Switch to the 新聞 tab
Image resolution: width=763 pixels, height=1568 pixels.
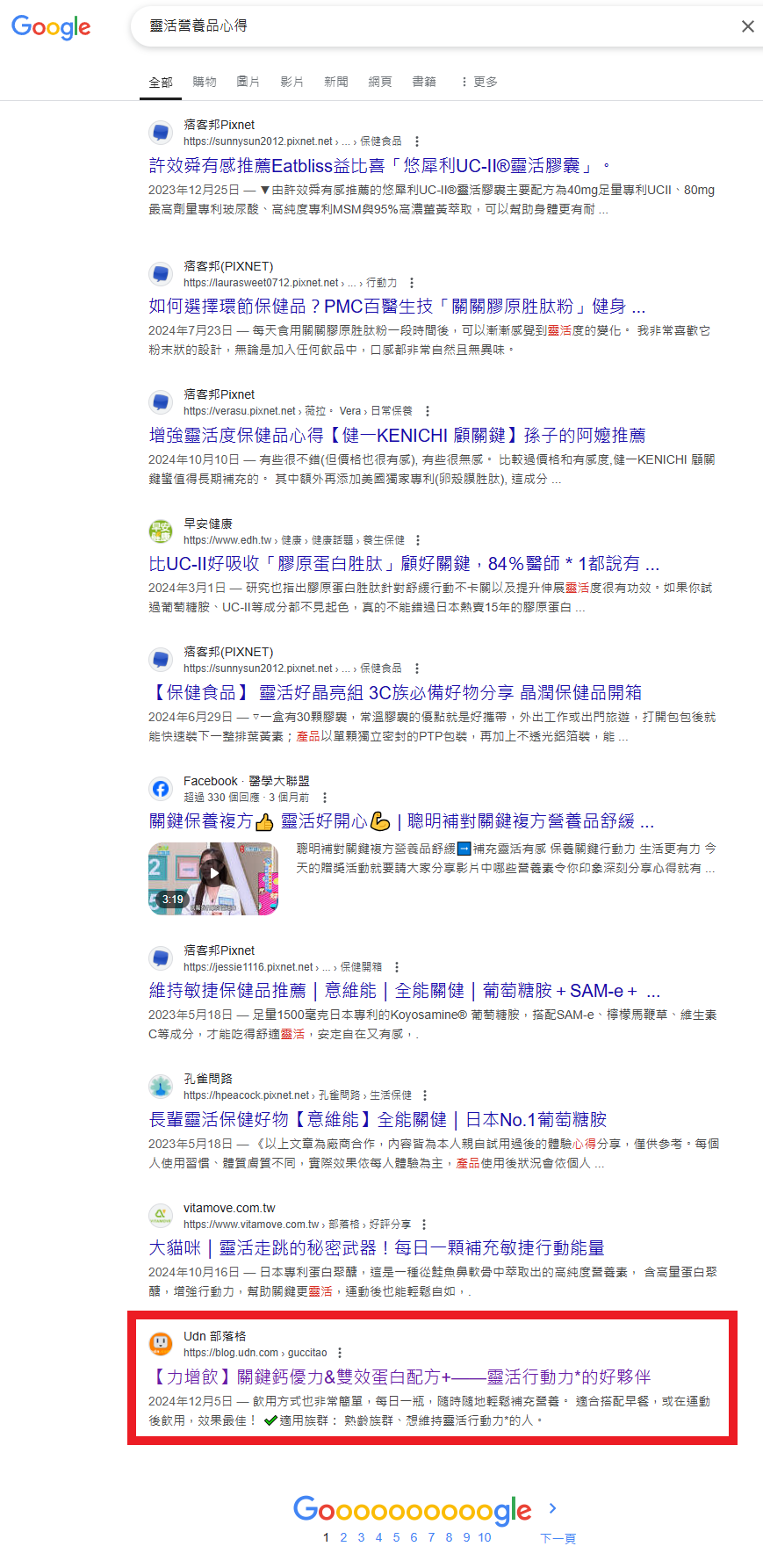pyautogui.click(x=336, y=82)
